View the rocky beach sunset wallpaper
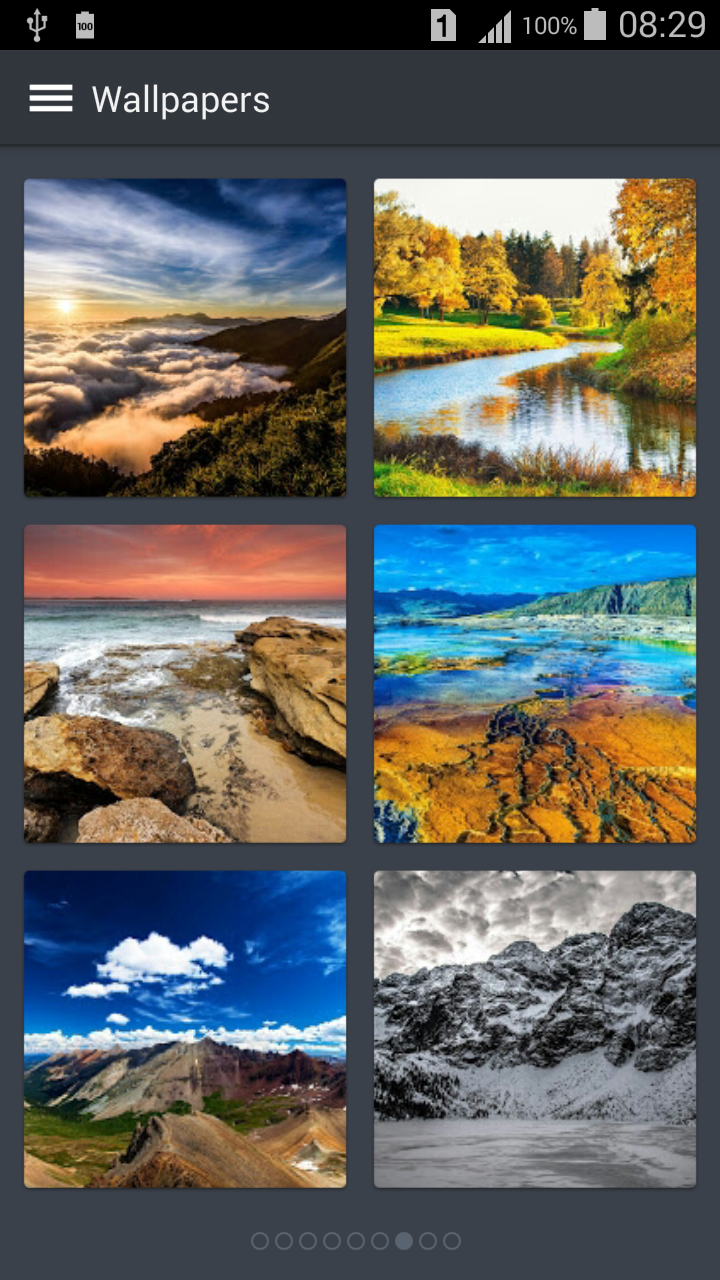 coord(185,684)
